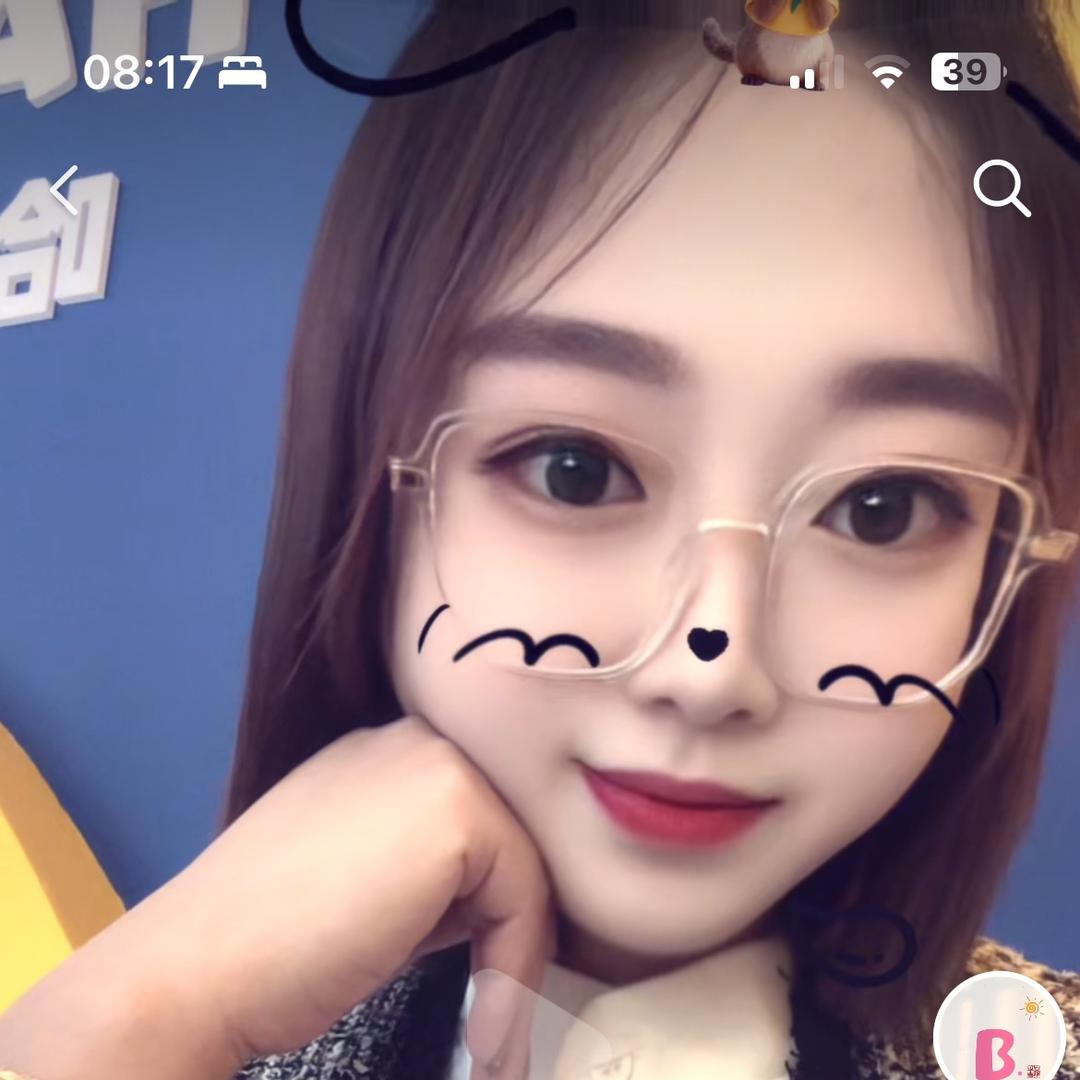Open search with the magnifier icon
Image resolution: width=1080 pixels, height=1080 pixels.
1001,188
